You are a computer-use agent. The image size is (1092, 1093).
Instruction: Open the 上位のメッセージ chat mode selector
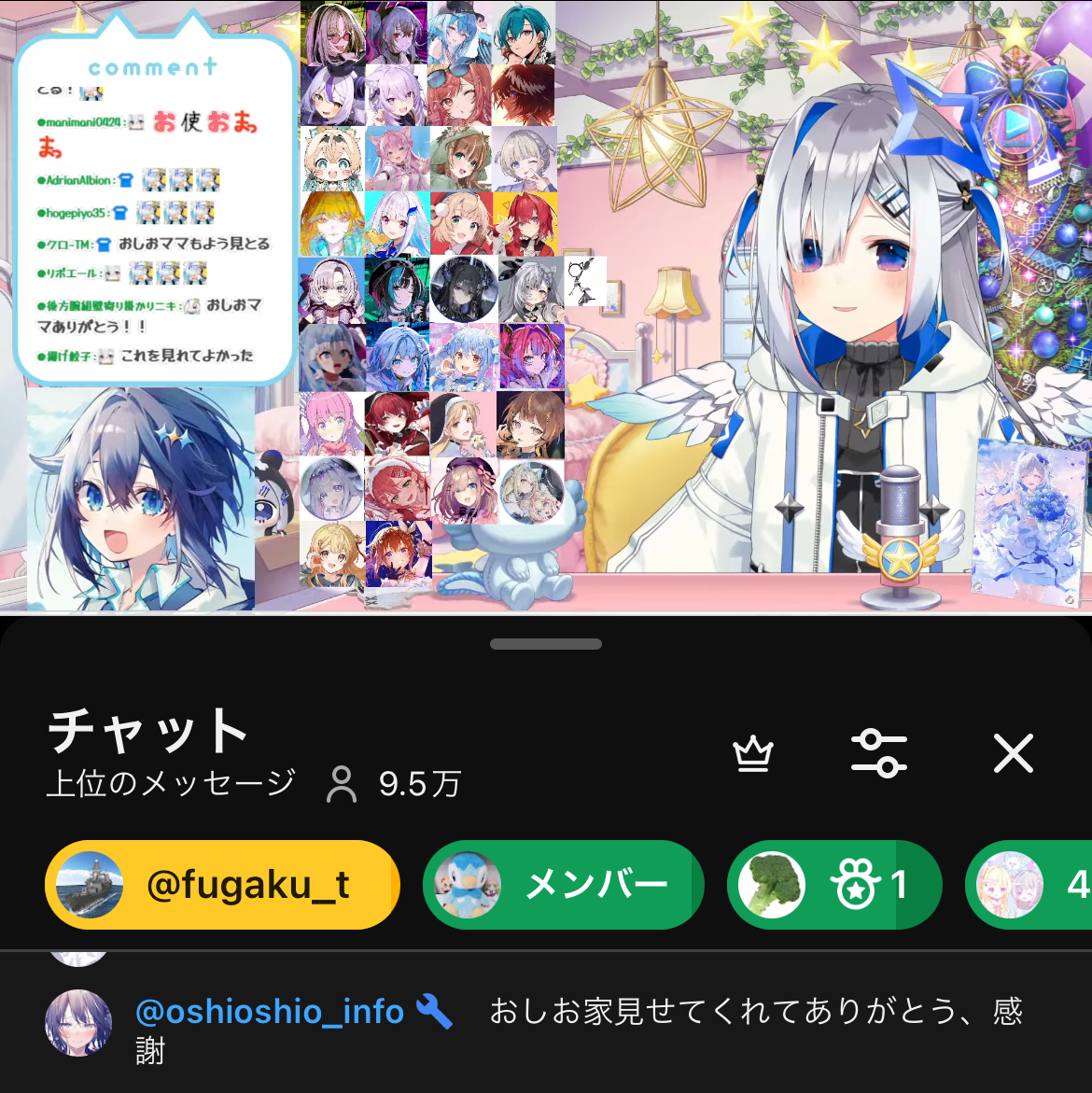point(171,783)
